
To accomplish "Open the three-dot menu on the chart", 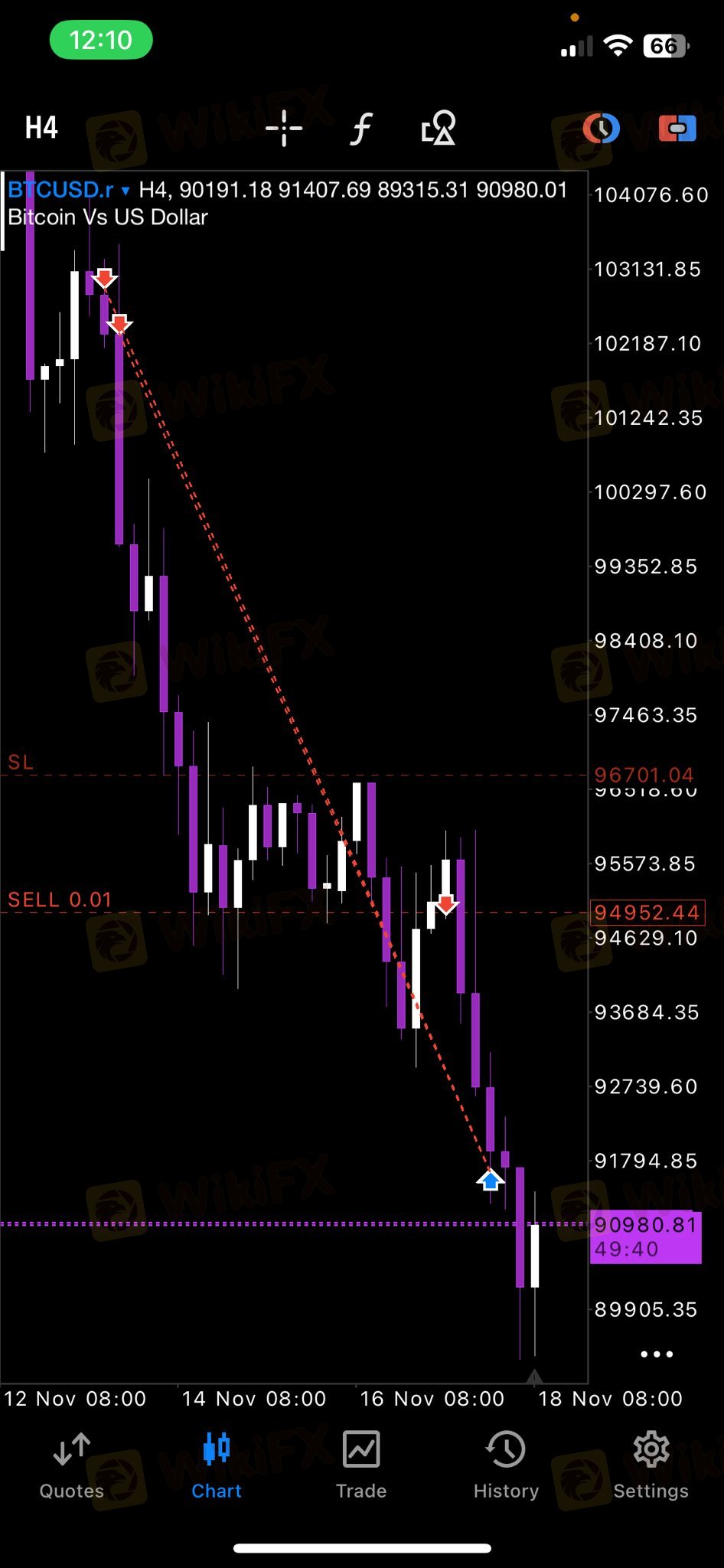I will pos(657,1354).
